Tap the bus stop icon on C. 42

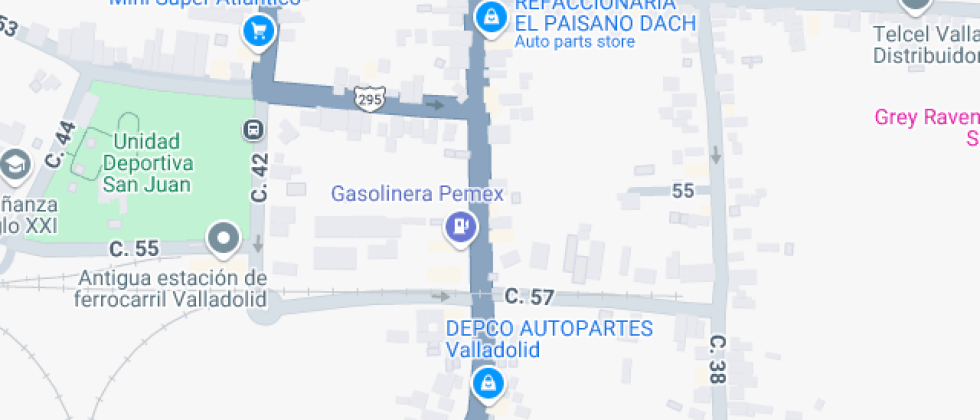[x=254, y=129]
